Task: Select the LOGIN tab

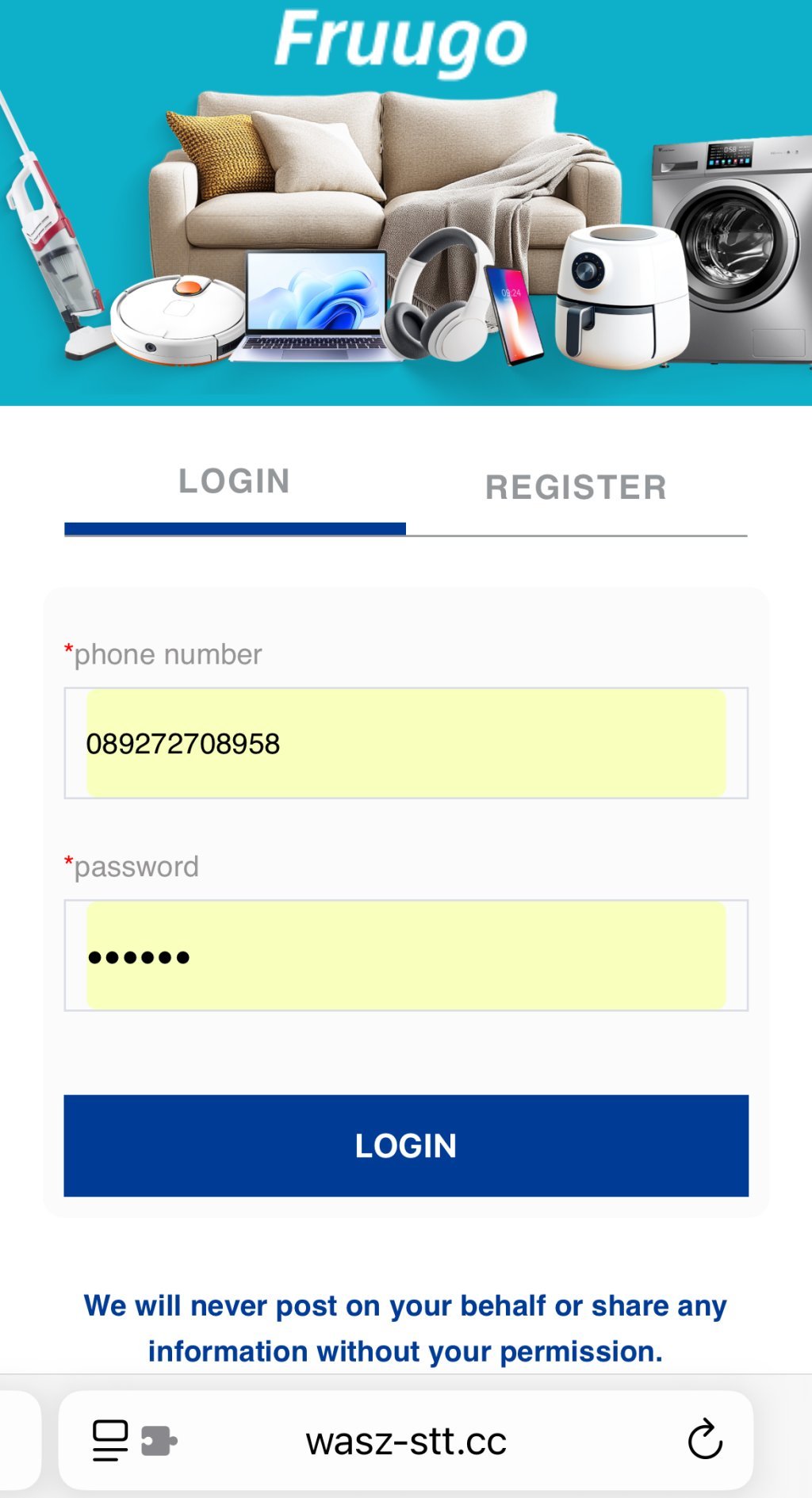Action: (x=235, y=481)
